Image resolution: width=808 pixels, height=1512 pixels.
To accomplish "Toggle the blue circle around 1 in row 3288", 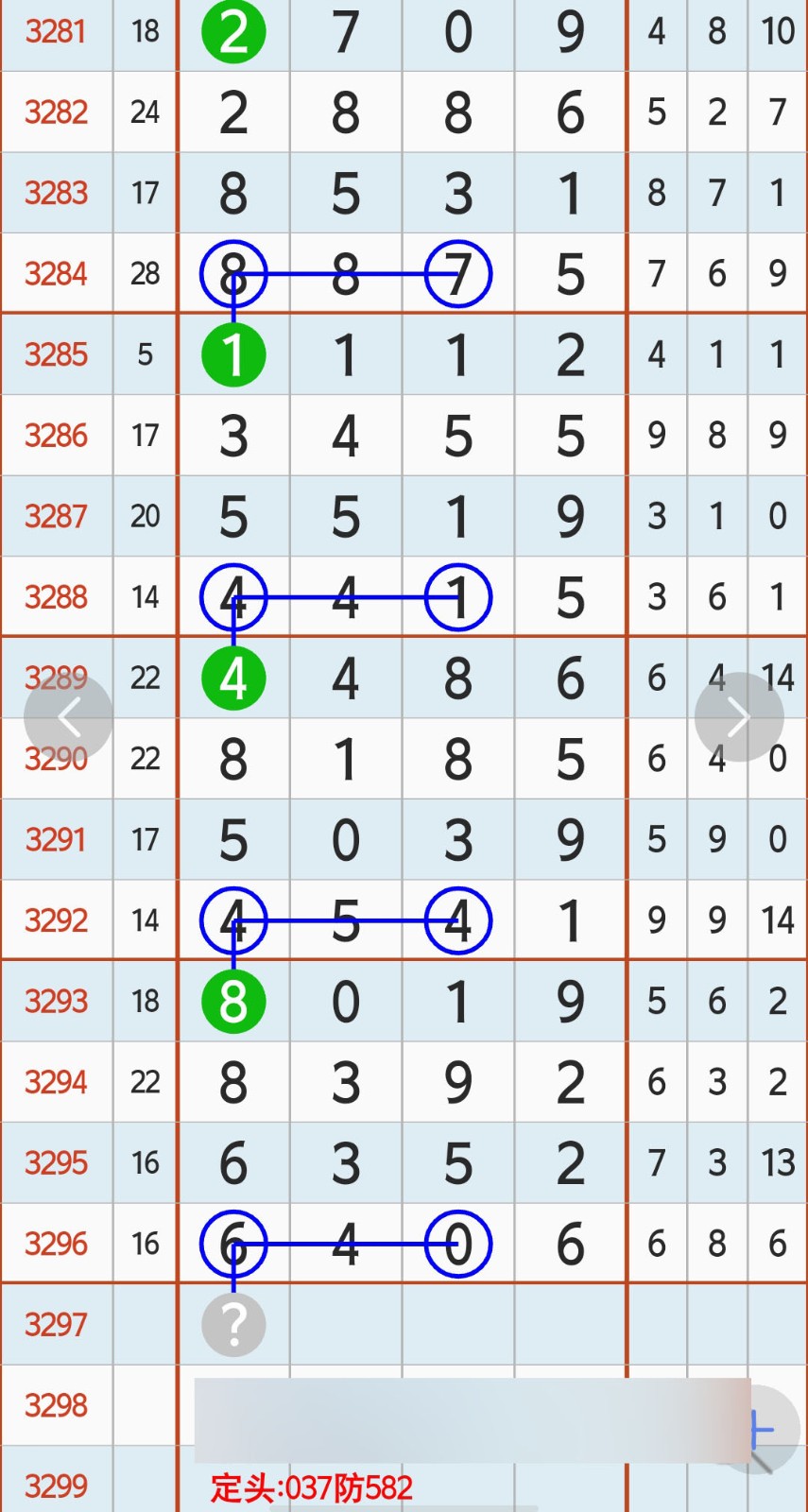I will click(x=458, y=596).
